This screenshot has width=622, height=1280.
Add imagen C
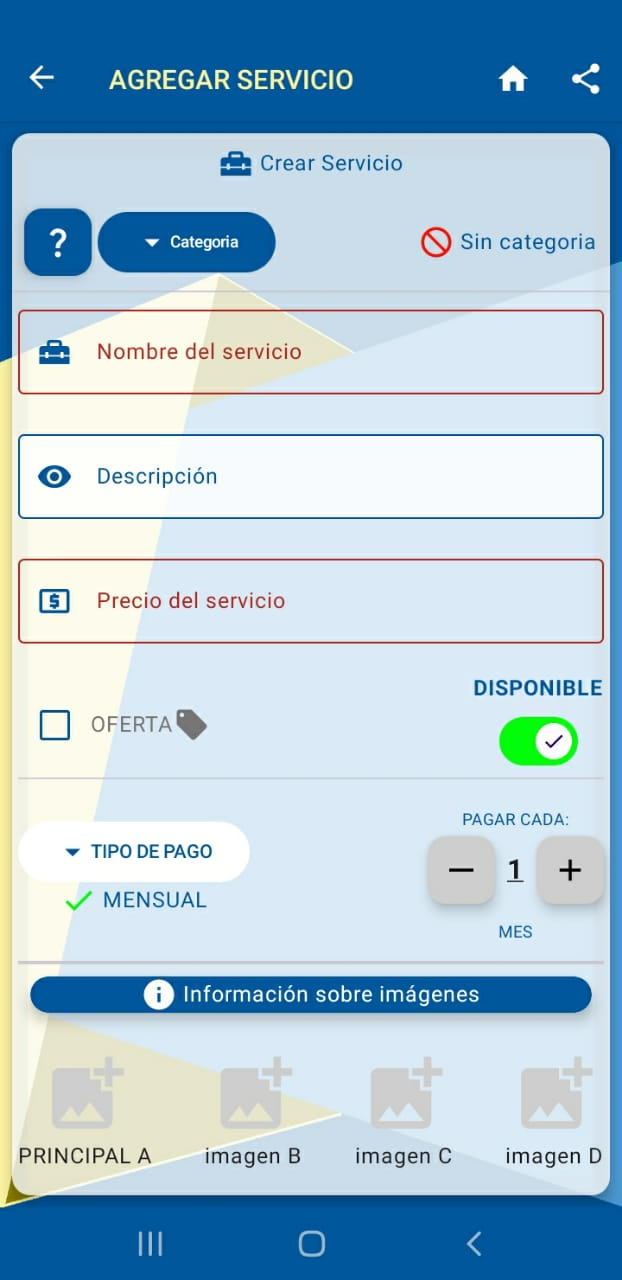pos(404,1097)
